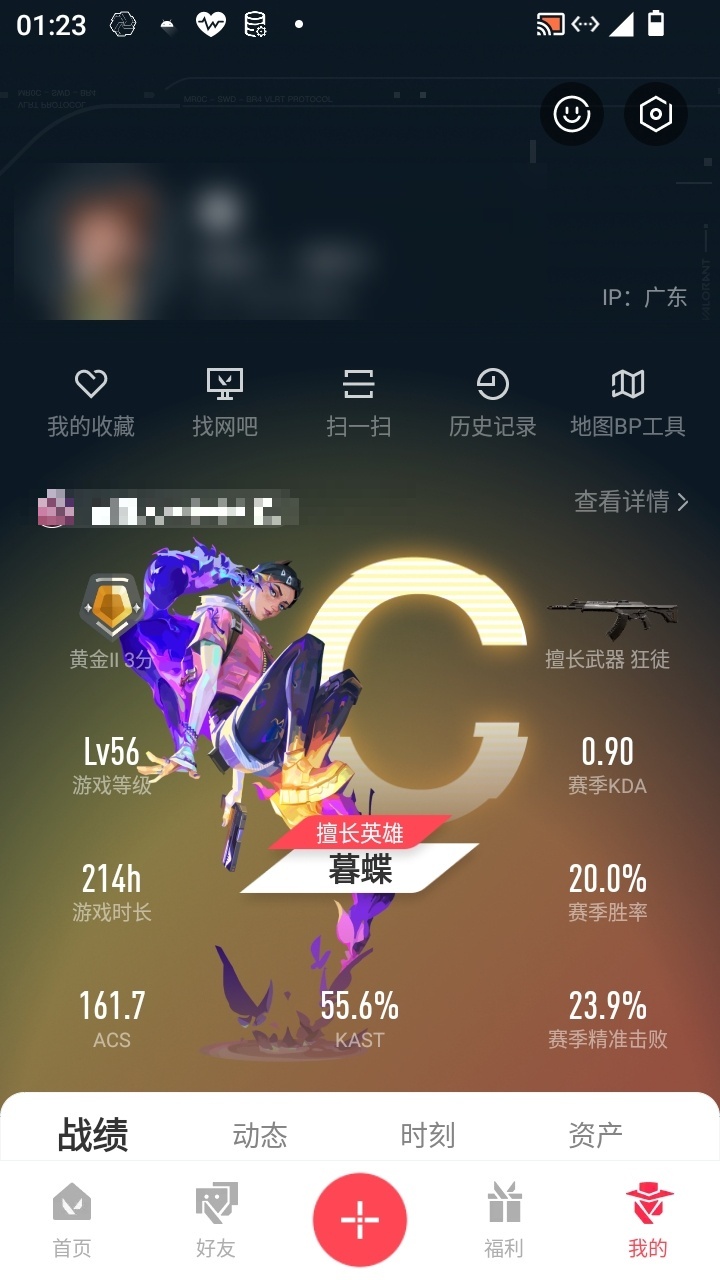This screenshot has height=1280, width=720.
Task: Go to 首页 home tab
Action: 72,1220
